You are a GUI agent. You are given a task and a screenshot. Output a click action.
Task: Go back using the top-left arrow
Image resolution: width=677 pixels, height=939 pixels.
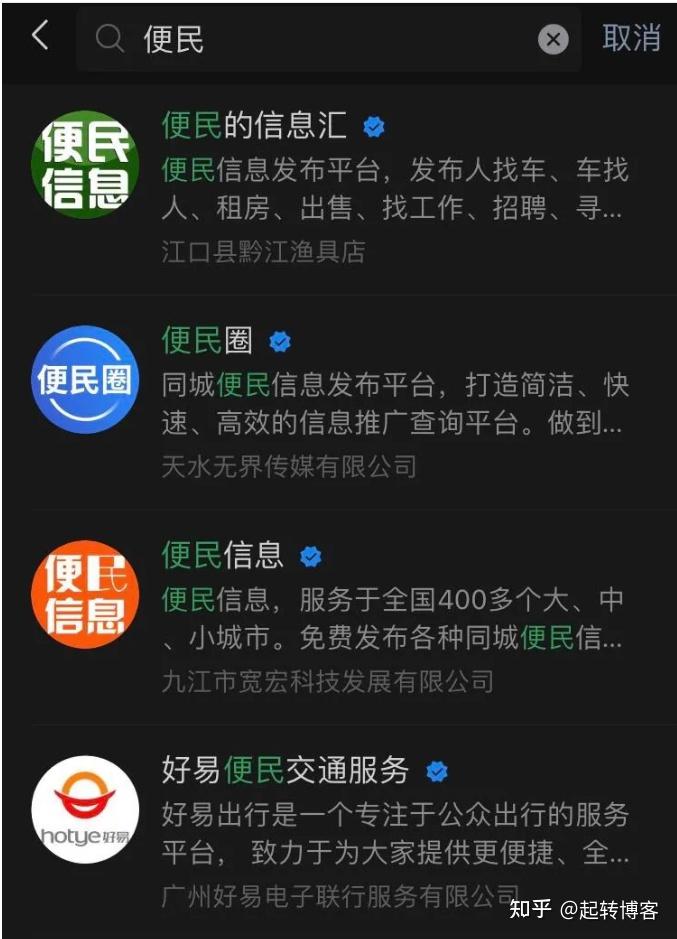tap(40, 37)
